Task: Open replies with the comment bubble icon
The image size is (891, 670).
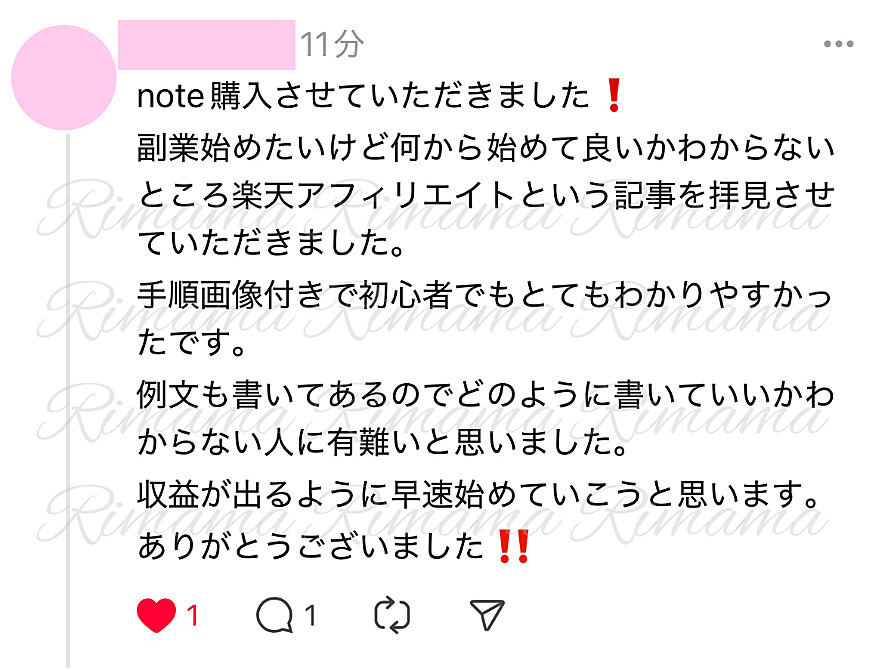Action: click(274, 615)
